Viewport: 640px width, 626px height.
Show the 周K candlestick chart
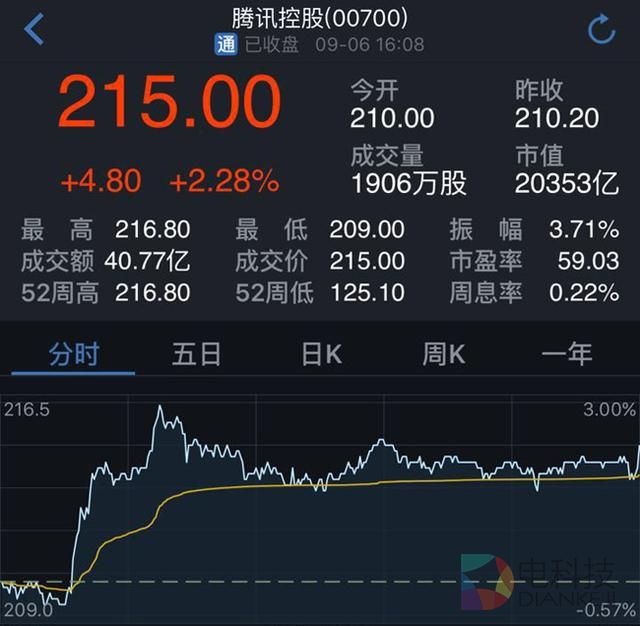click(444, 354)
